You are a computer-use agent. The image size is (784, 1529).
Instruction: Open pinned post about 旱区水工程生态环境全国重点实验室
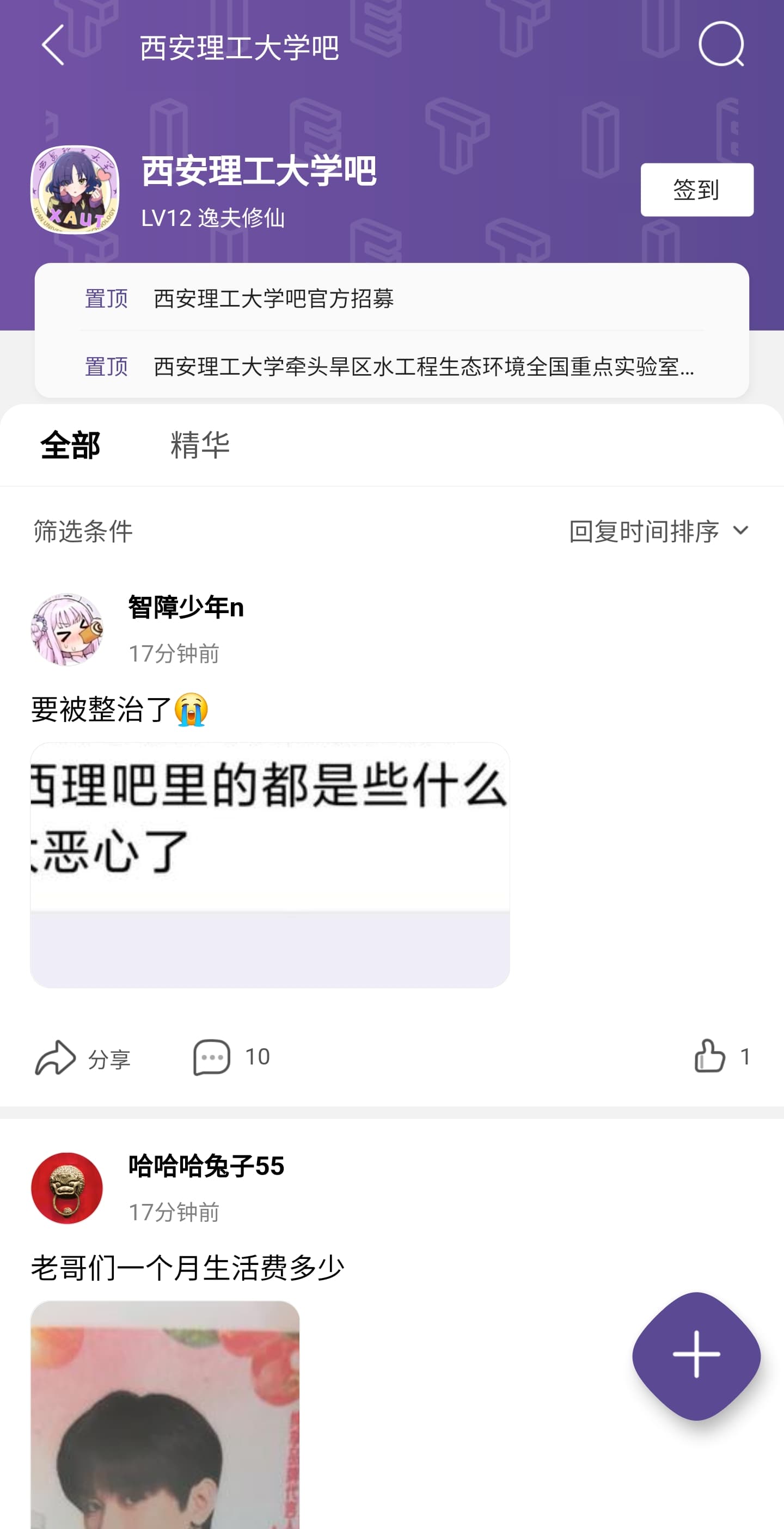point(423,366)
